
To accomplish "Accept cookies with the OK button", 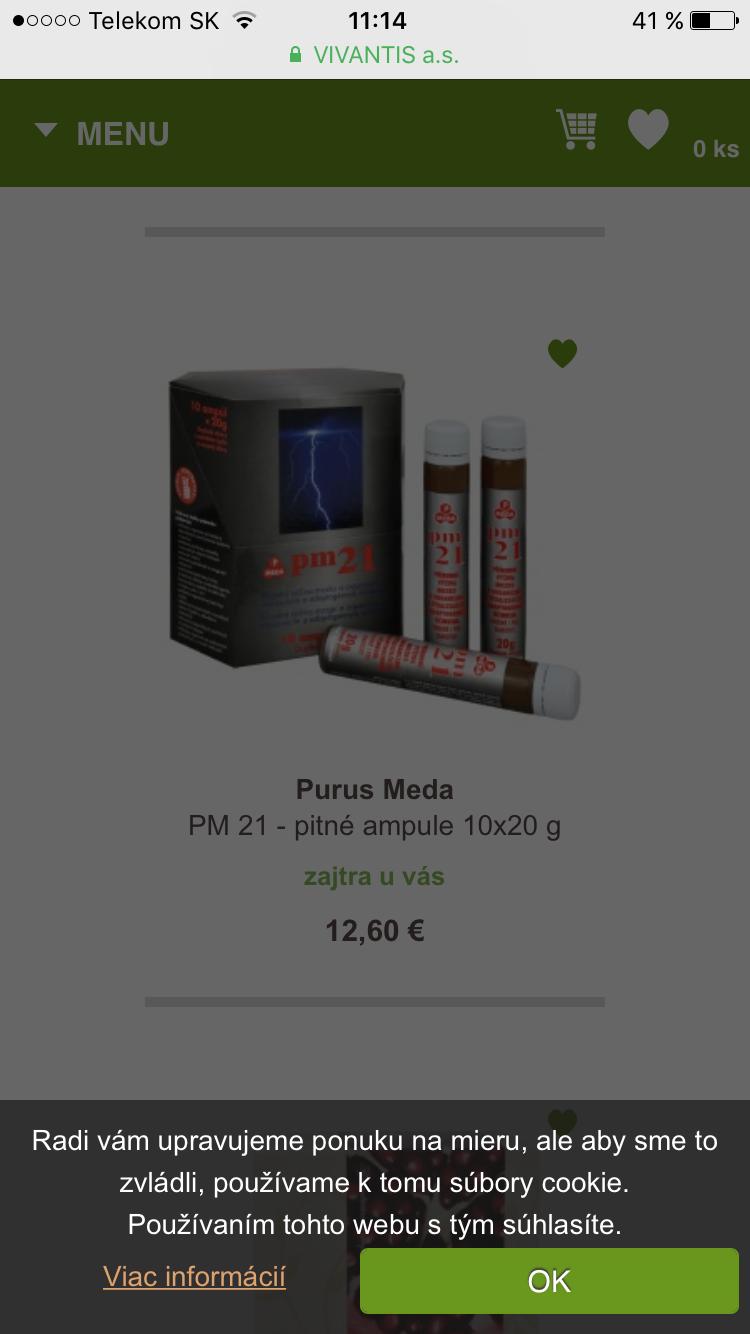I will [x=549, y=1280].
